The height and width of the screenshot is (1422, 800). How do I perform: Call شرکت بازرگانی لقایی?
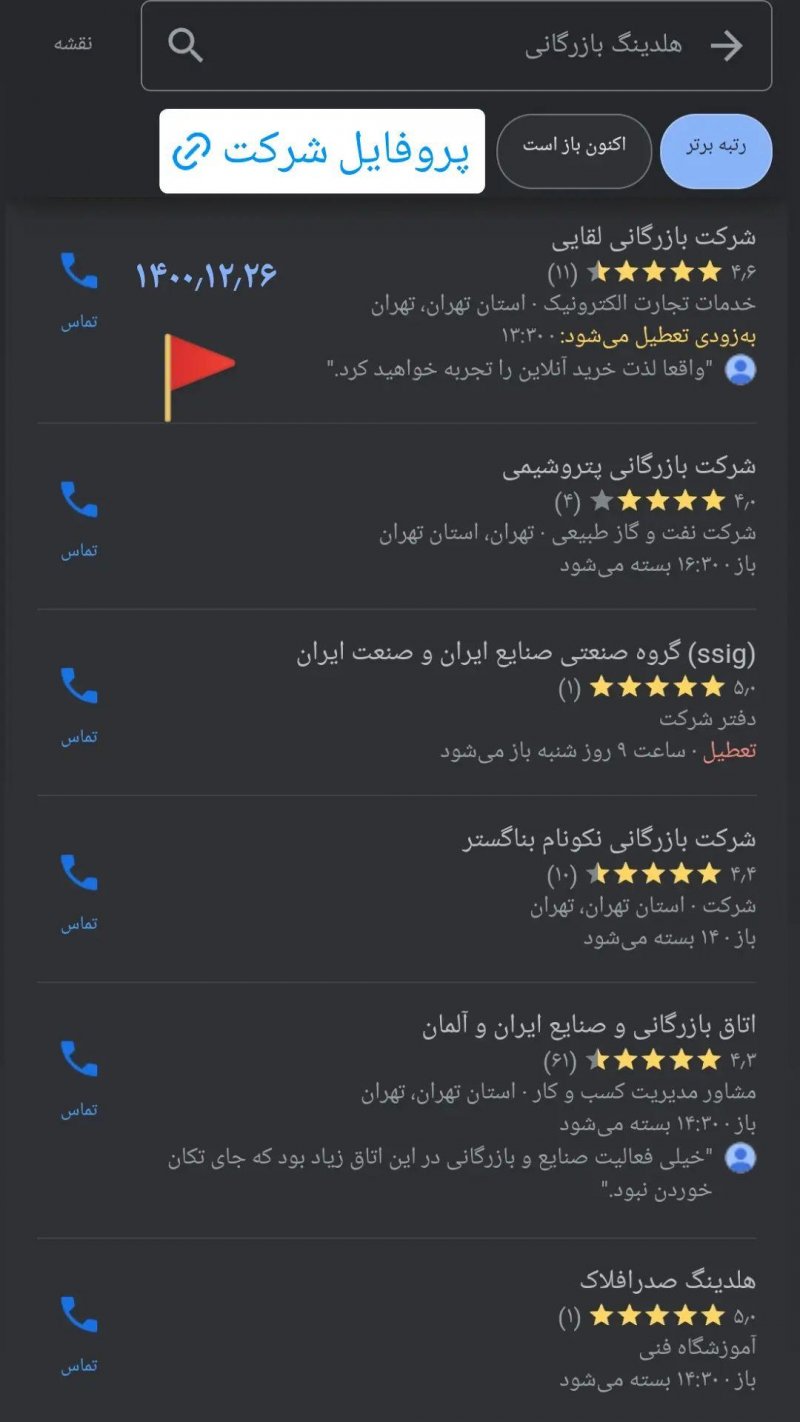(x=79, y=283)
